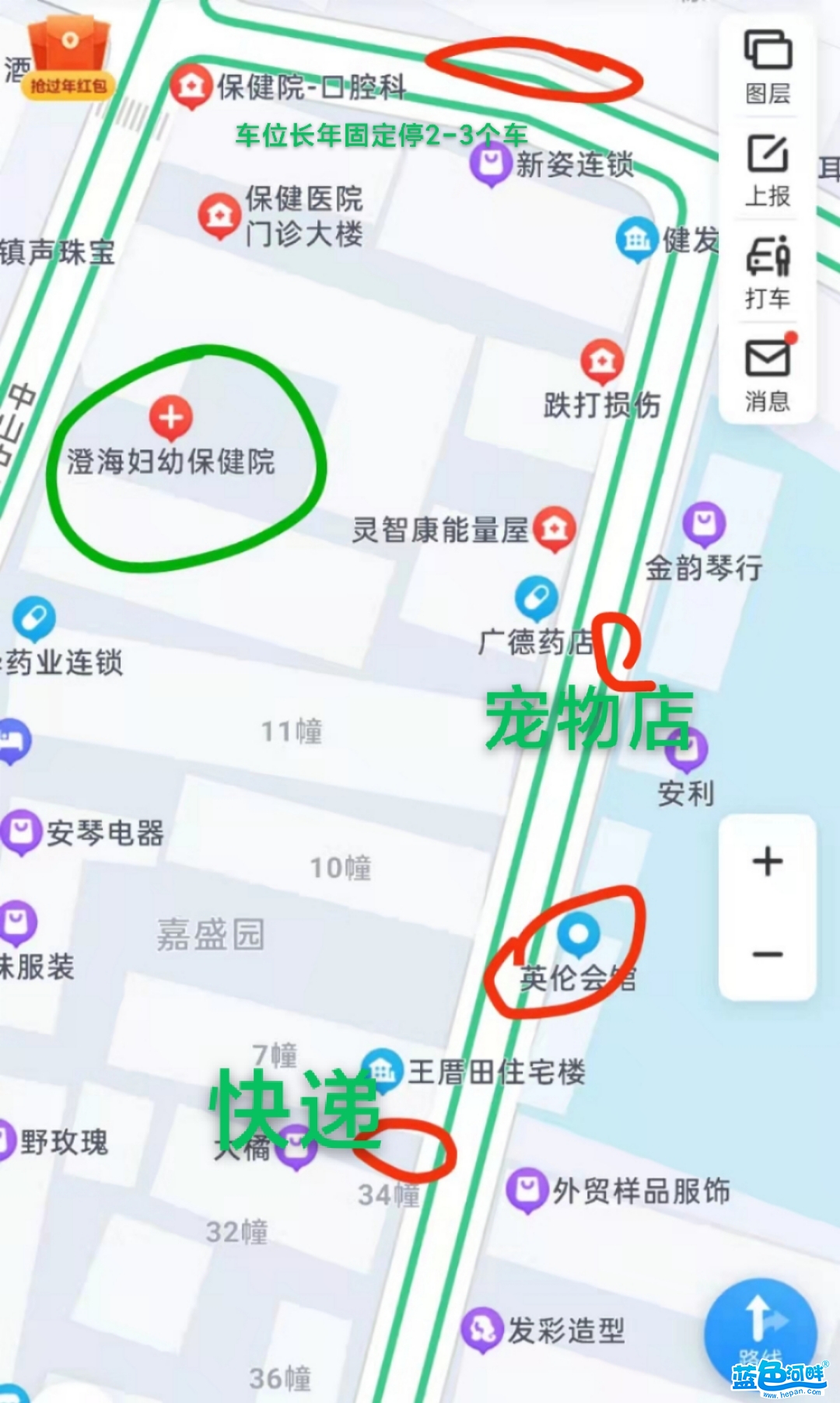Image resolution: width=840 pixels, height=1403 pixels.
Task: Zoom out with the minus button
Action: [x=767, y=954]
